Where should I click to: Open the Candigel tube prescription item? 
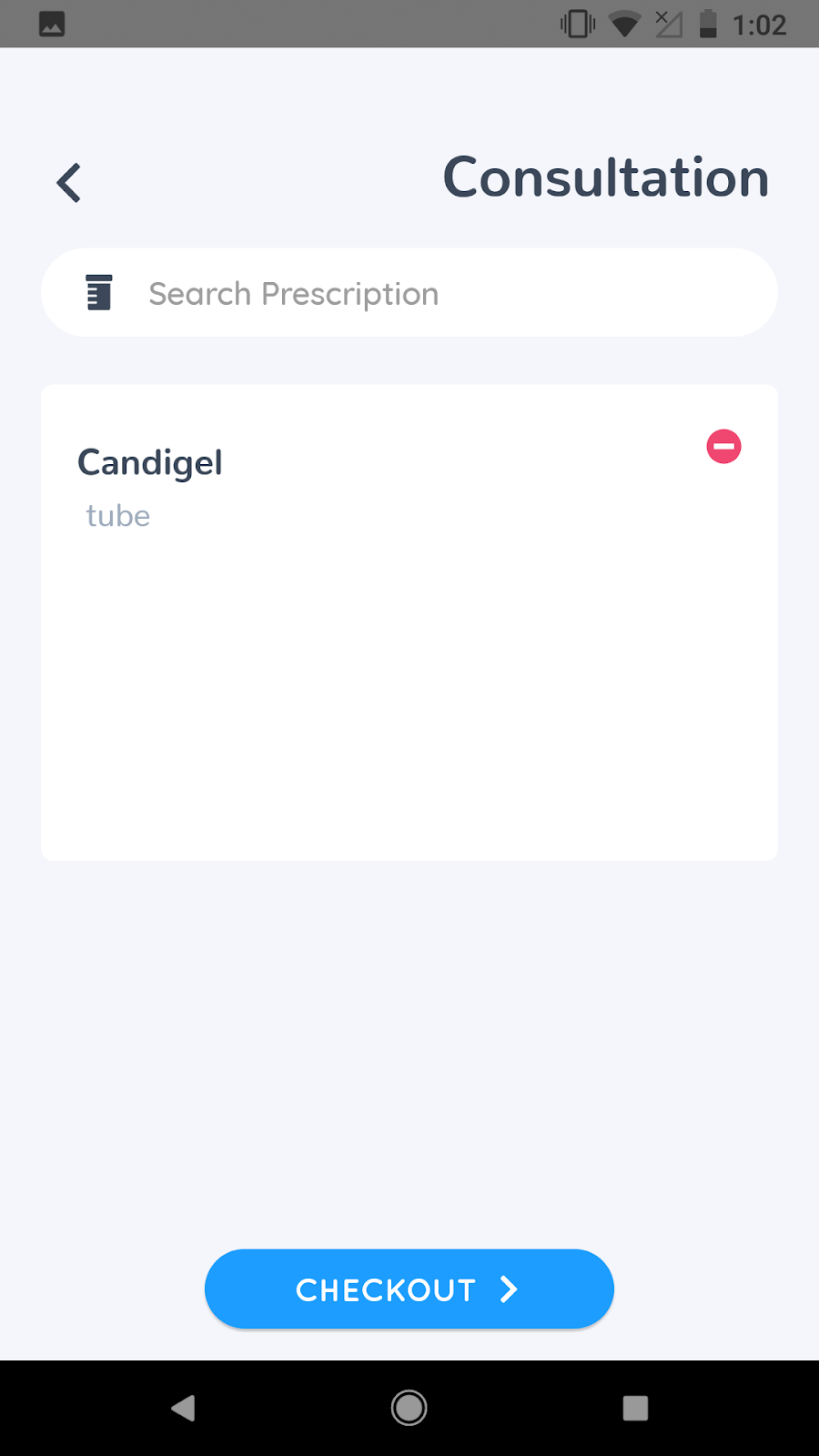150,463
